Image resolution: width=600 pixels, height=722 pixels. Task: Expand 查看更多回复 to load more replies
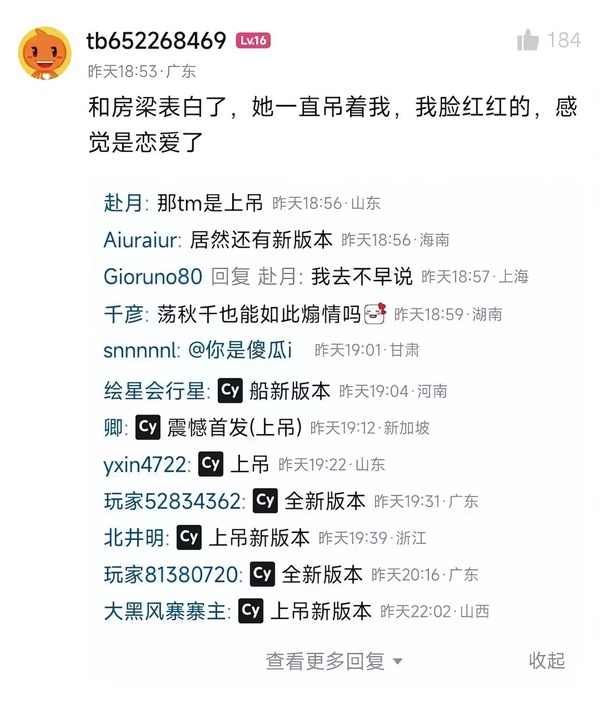pos(334,661)
